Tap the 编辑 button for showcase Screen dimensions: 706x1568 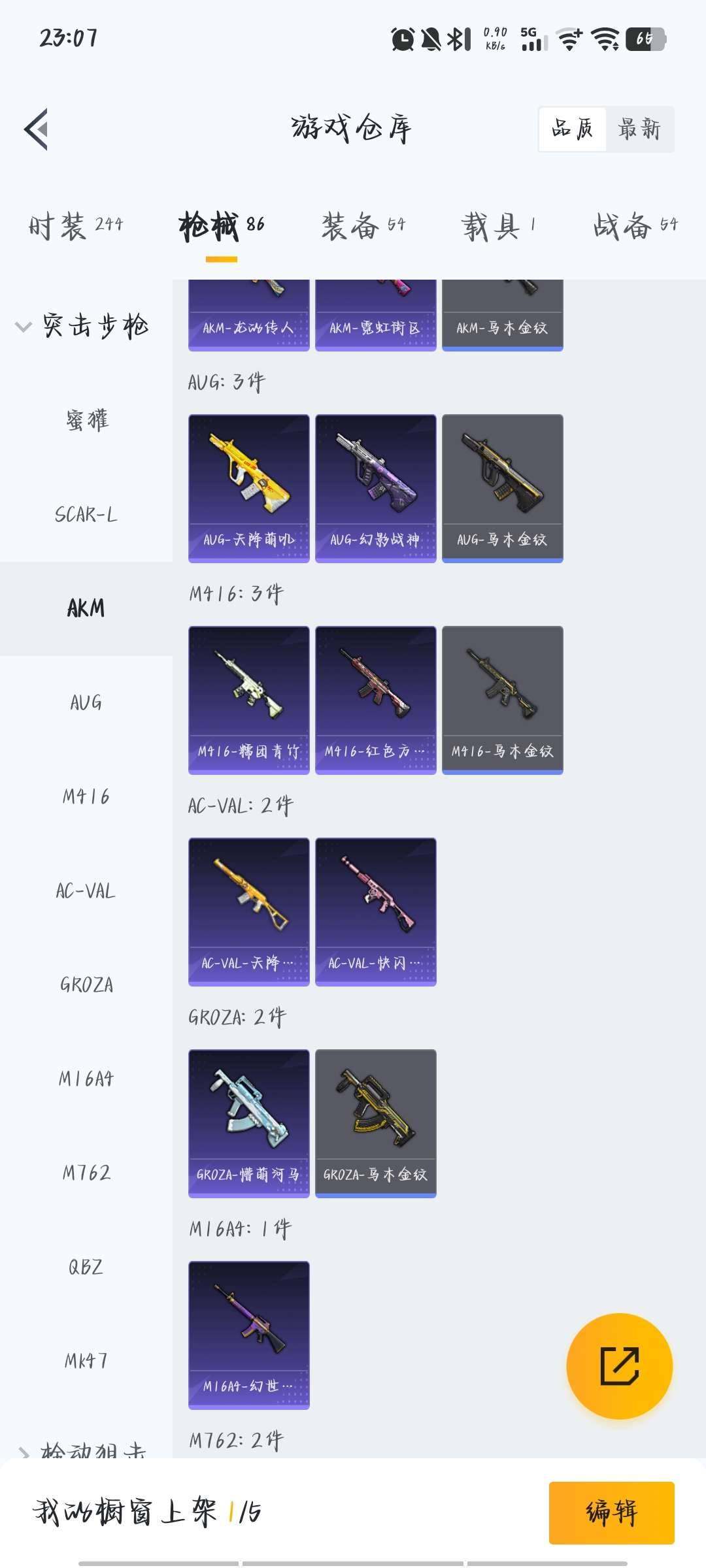611,1512
